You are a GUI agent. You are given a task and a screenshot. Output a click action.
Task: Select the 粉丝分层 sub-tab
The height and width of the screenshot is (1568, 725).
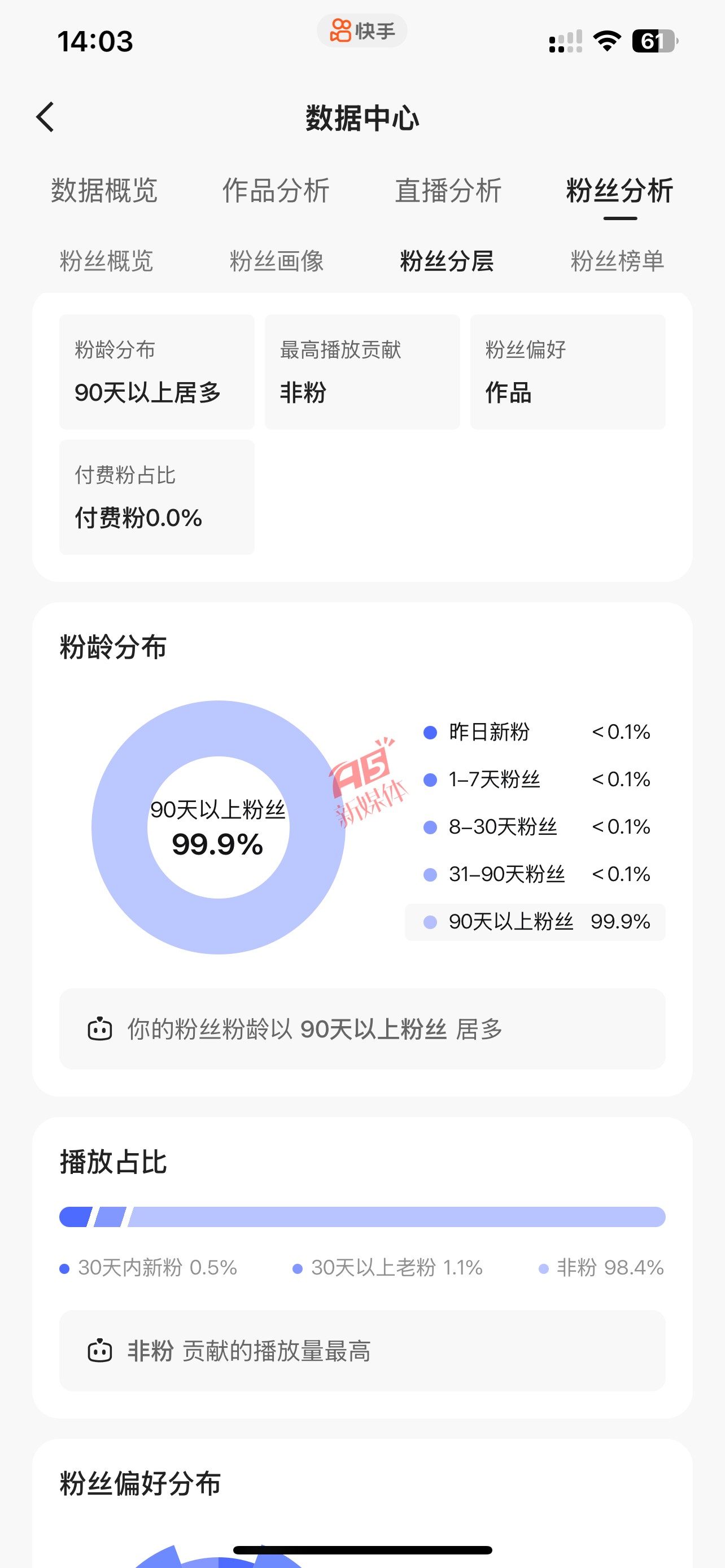447,261
